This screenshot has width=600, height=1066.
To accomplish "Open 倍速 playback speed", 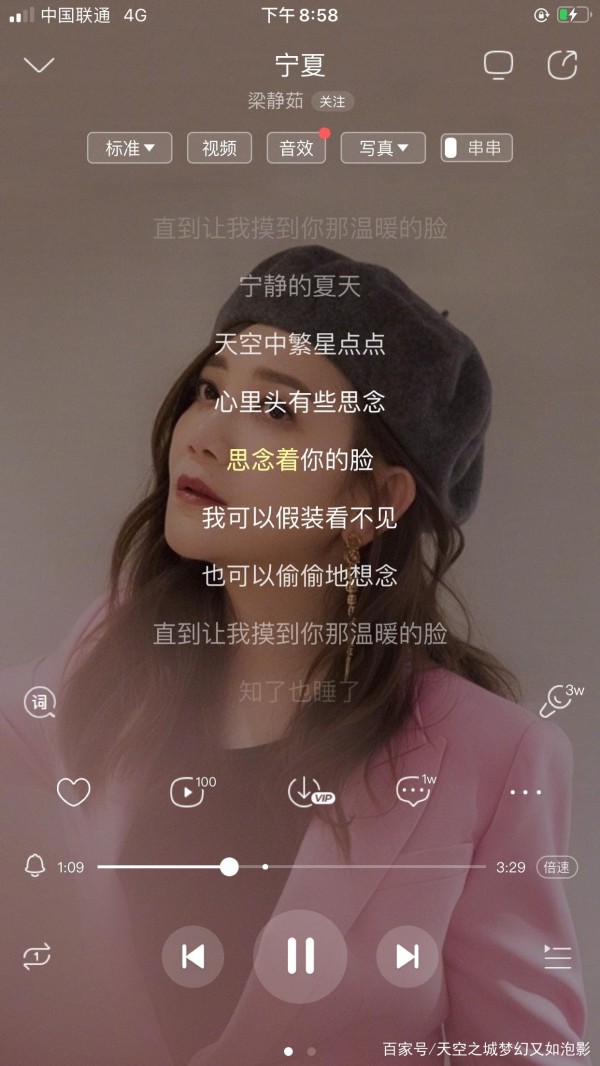I will [x=557, y=867].
